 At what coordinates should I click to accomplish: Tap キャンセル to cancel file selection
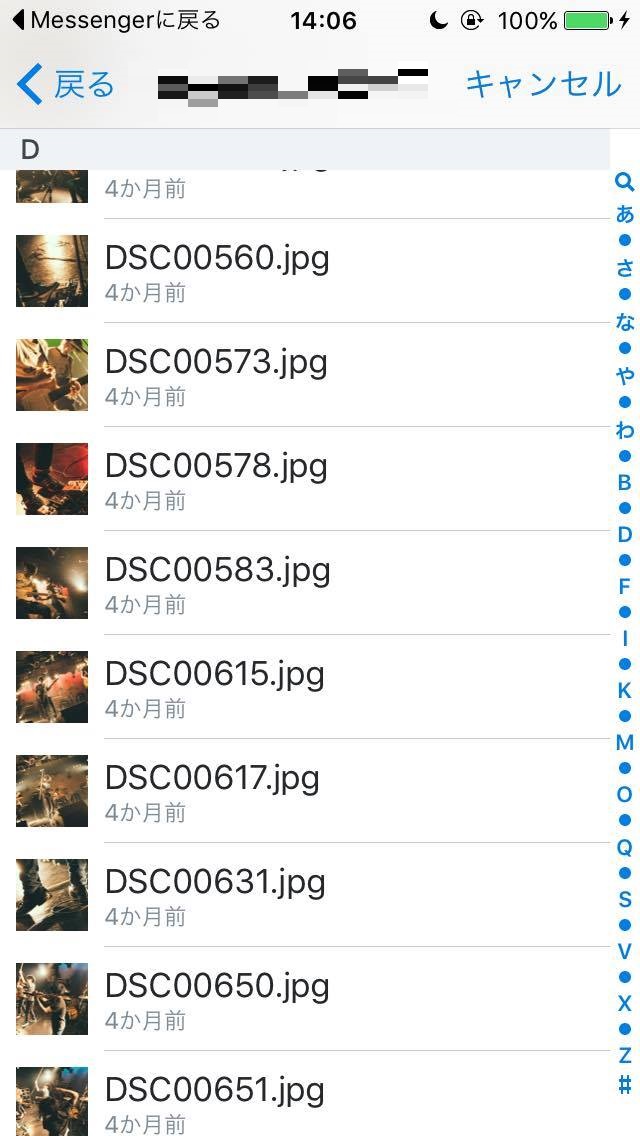pos(543,84)
